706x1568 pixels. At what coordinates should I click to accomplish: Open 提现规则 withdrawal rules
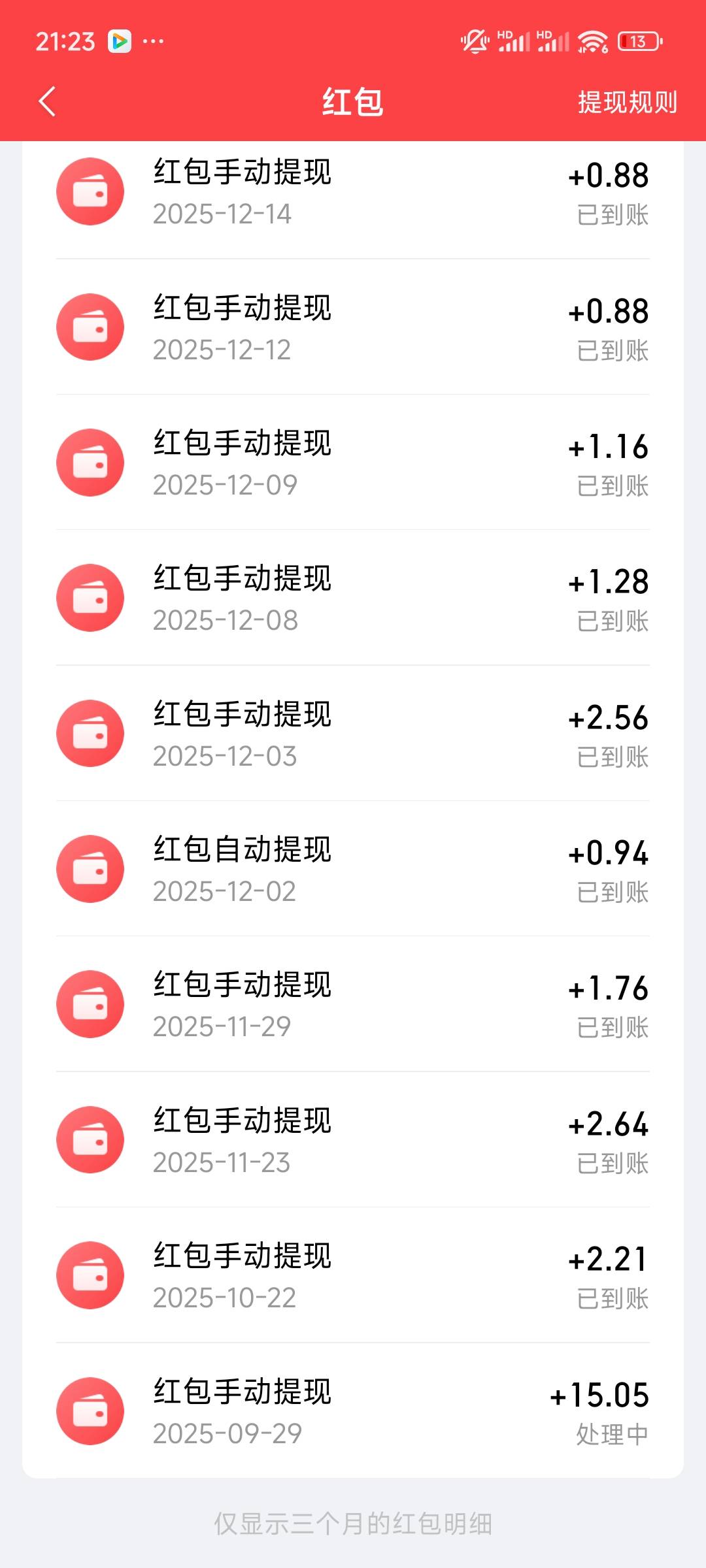click(627, 103)
